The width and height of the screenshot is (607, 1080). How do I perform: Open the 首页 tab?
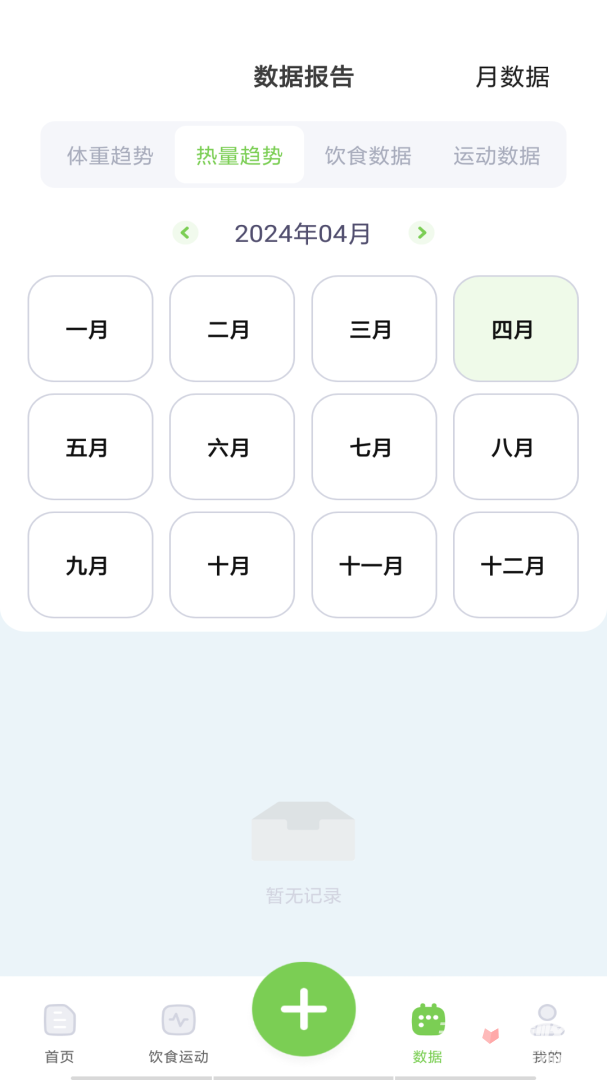tap(59, 1034)
